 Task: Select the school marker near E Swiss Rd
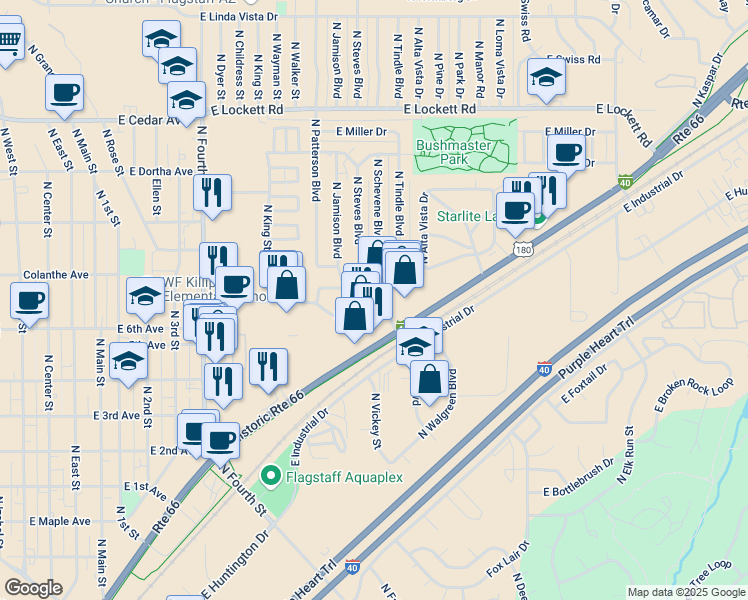coord(546,78)
